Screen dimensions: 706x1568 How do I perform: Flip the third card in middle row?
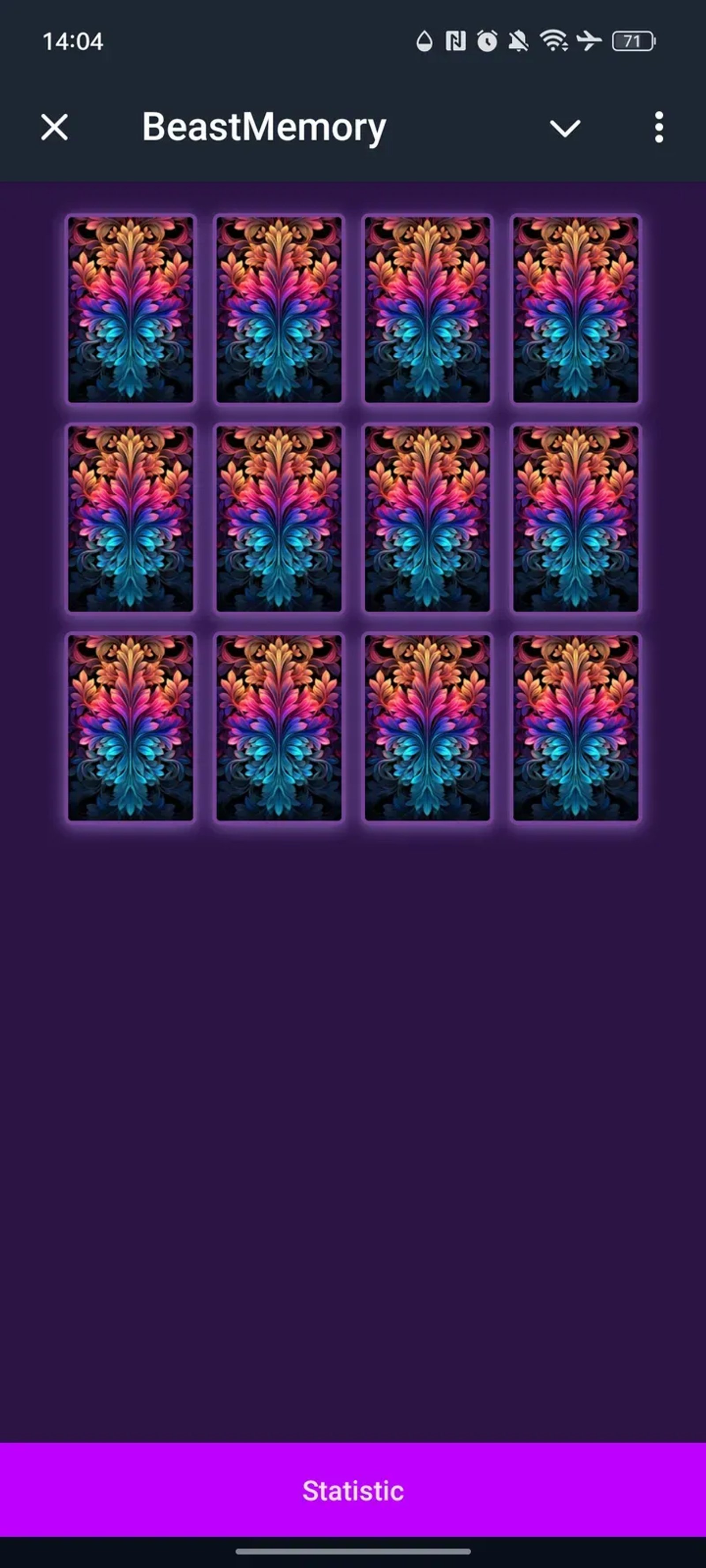click(x=427, y=519)
